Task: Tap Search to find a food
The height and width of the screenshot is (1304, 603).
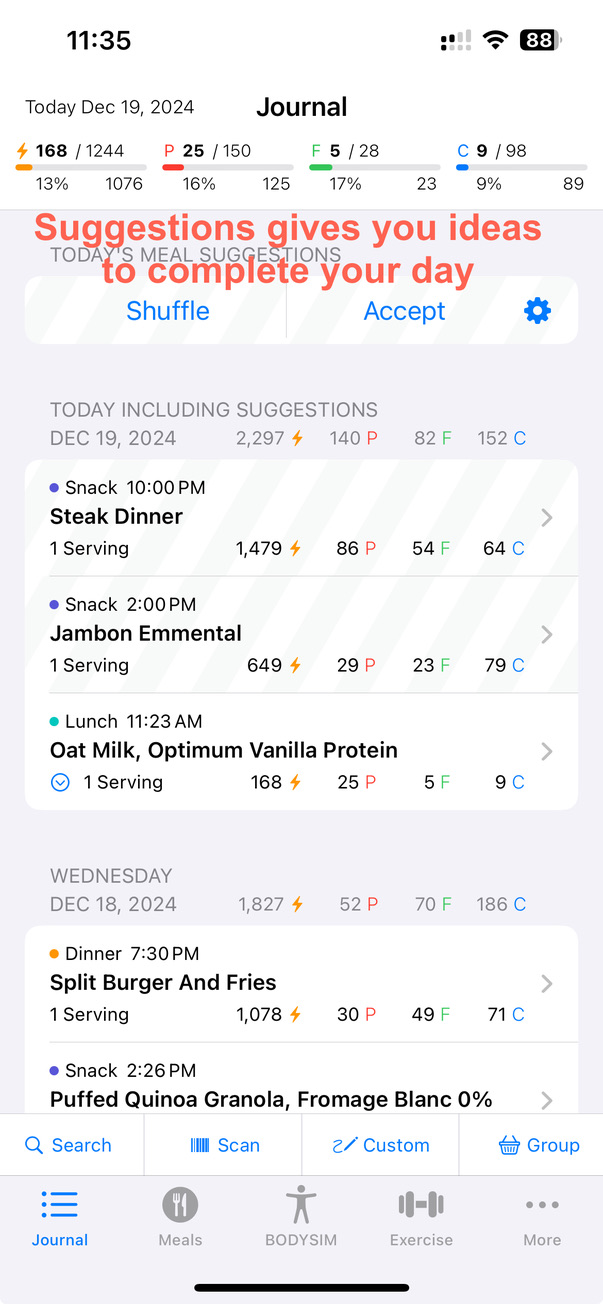Action: [x=68, y=1145]
